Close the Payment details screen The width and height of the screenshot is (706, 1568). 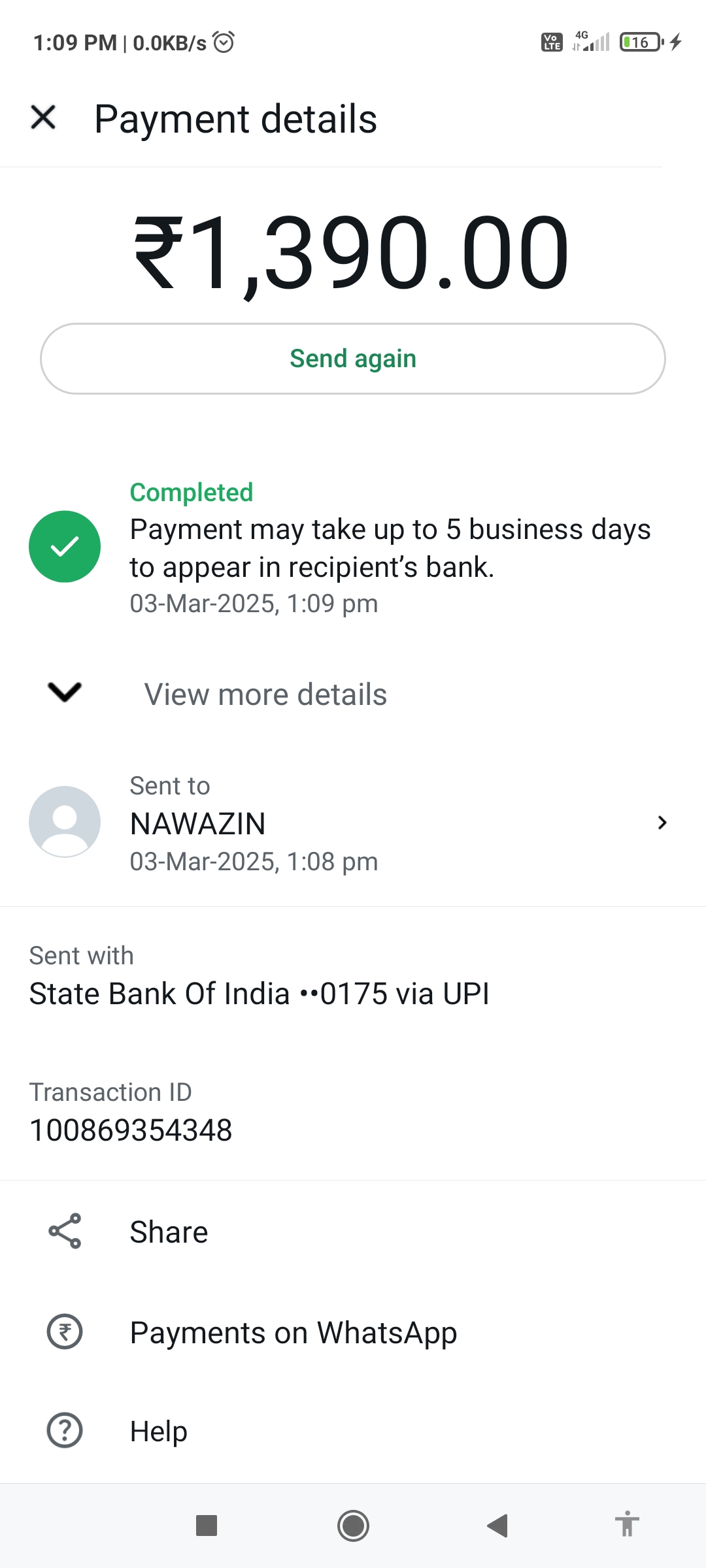pos(44,118)
